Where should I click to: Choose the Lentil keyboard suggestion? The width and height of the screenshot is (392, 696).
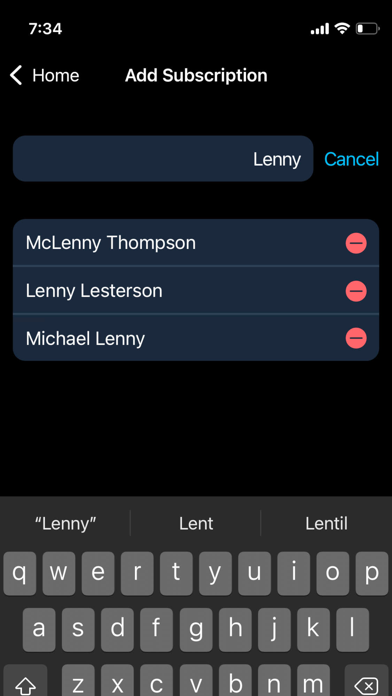[x=326, y=523]
